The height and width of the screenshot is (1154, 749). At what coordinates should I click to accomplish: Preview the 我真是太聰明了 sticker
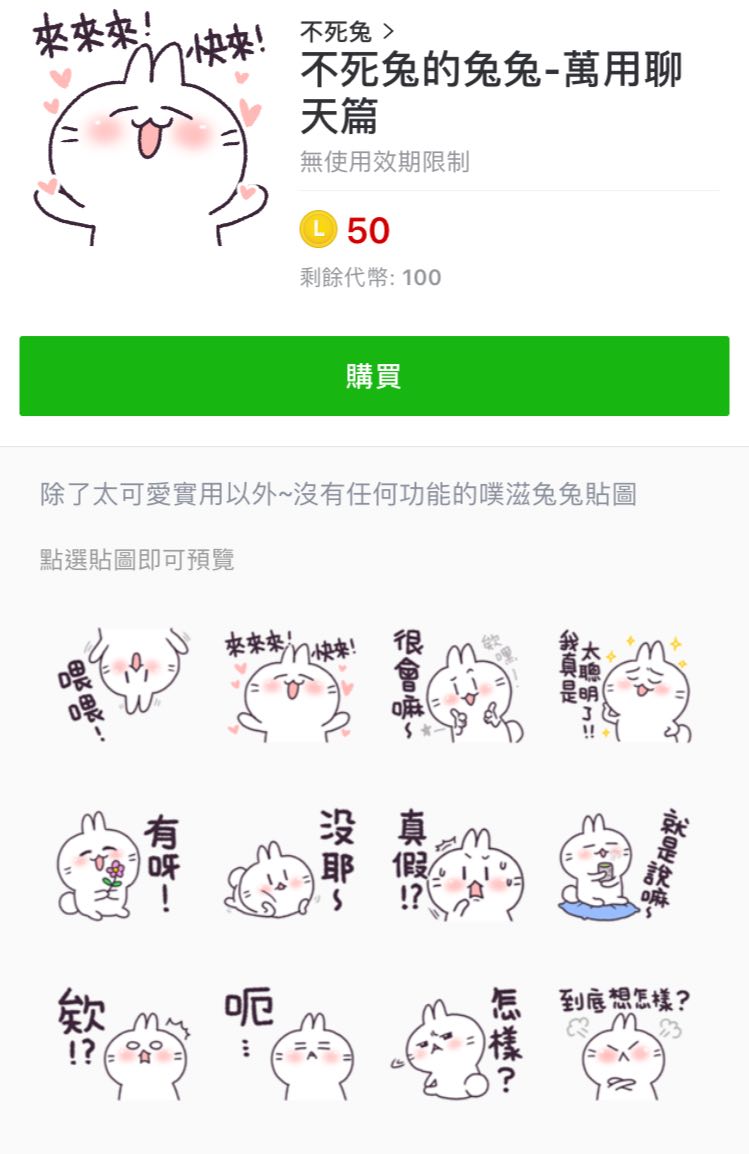[x=625, y=685]
